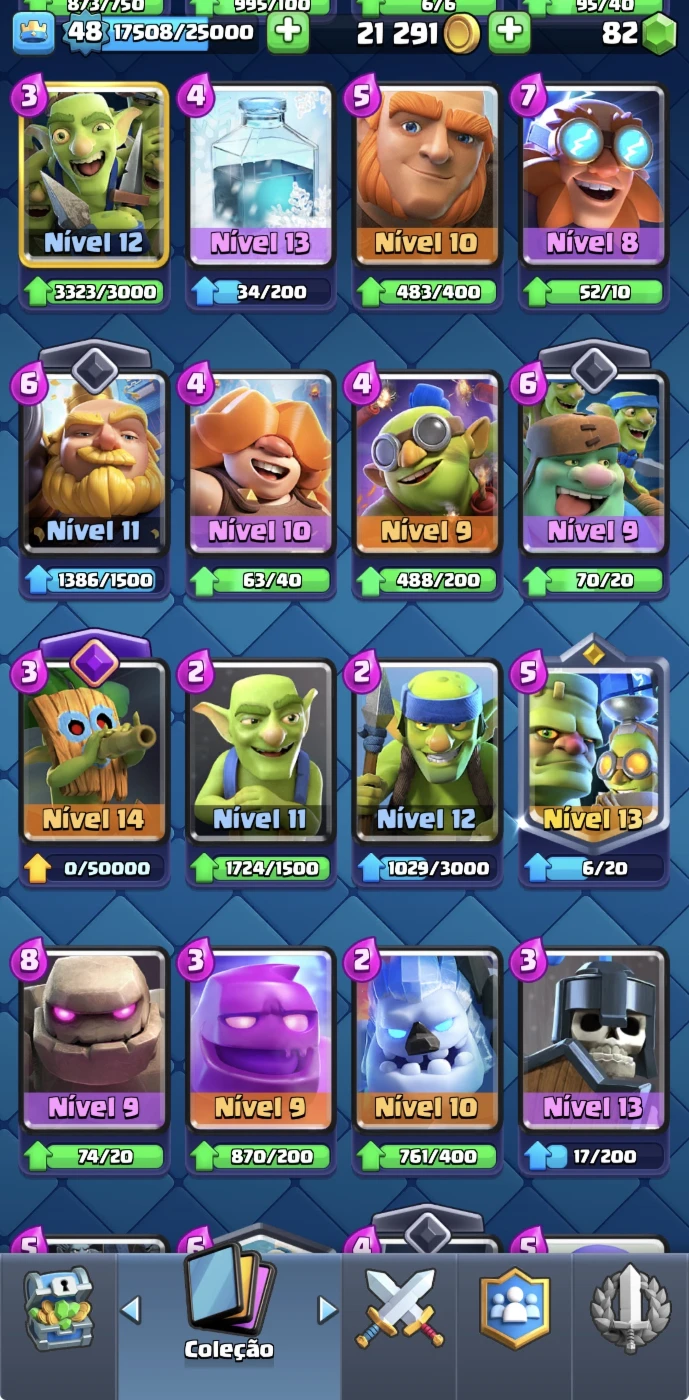
Task: Go to the battle tab with crossed swords
Action: 400,1308
